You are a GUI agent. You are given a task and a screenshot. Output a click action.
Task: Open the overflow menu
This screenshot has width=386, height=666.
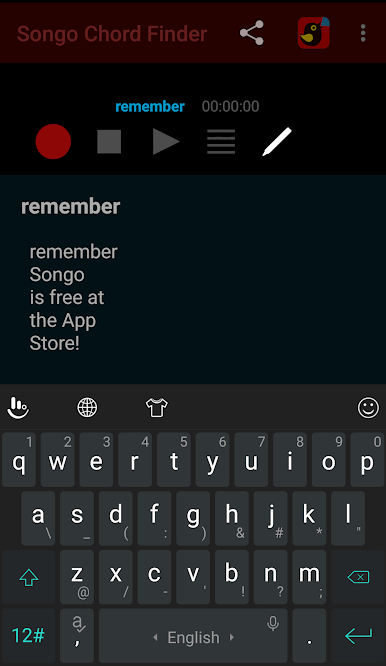363,33
